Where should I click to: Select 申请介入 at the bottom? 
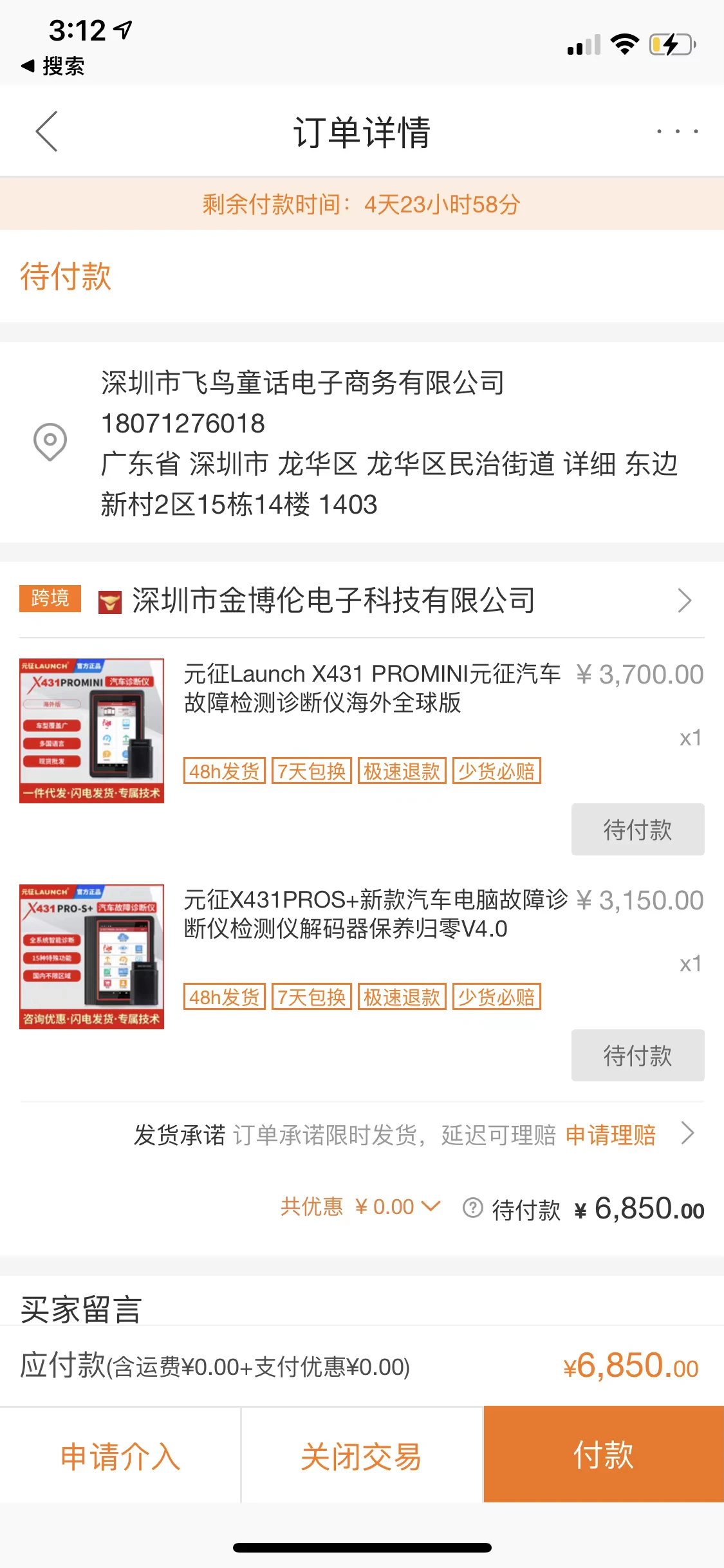[x=120, y=1456]
